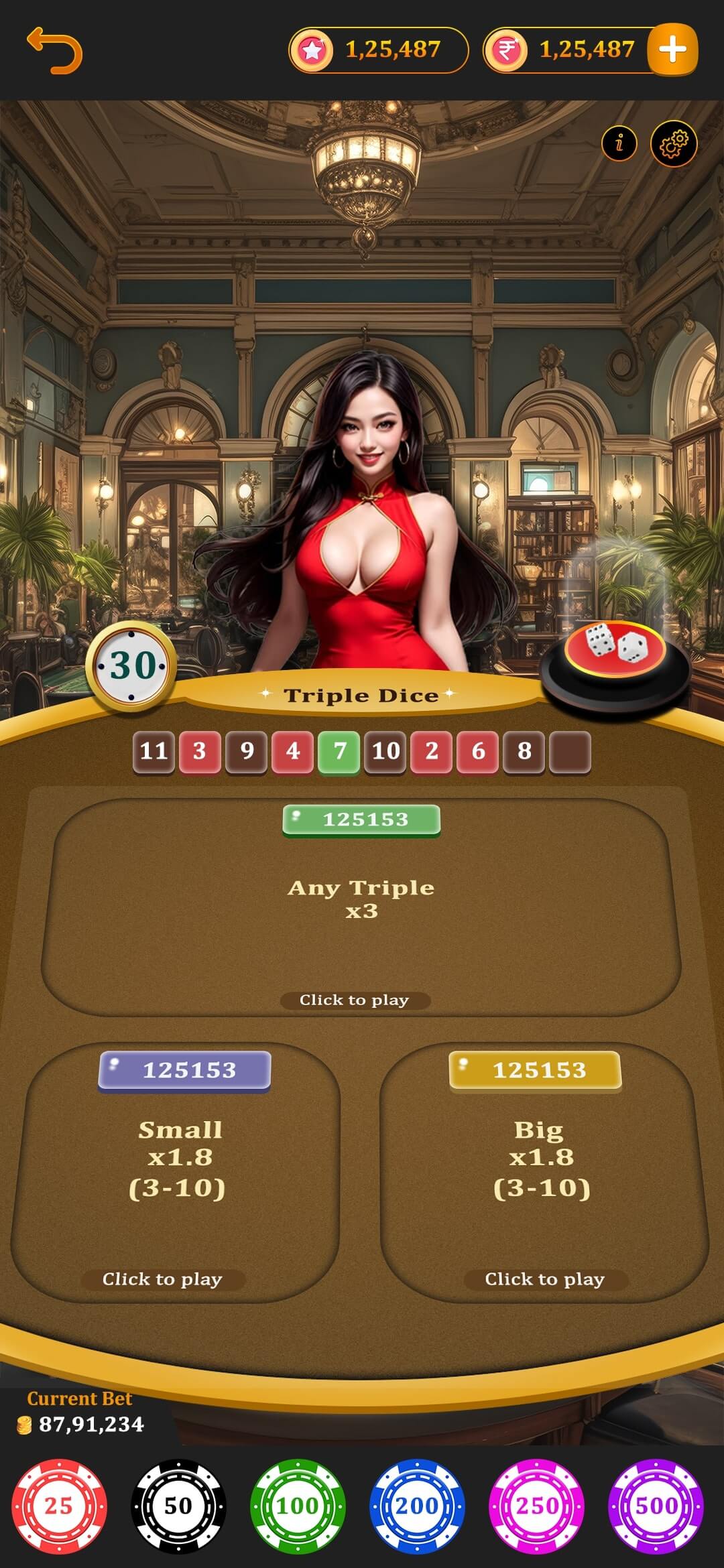Pick the blue 200 chip
Viewport: 724px width, 1568px height.
point(417,1506)
